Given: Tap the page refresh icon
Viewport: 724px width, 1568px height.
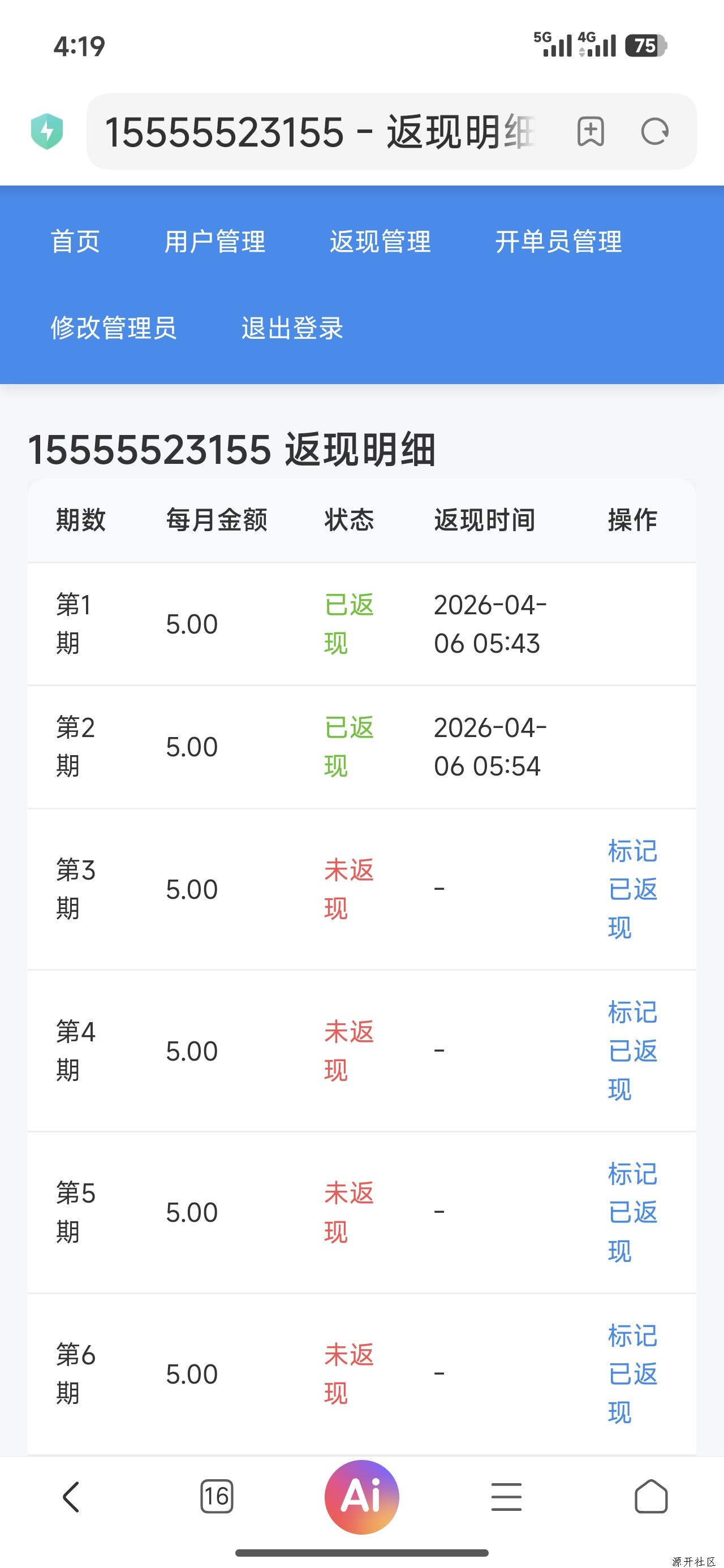Looking at the screenshot, I should (654, 131).
